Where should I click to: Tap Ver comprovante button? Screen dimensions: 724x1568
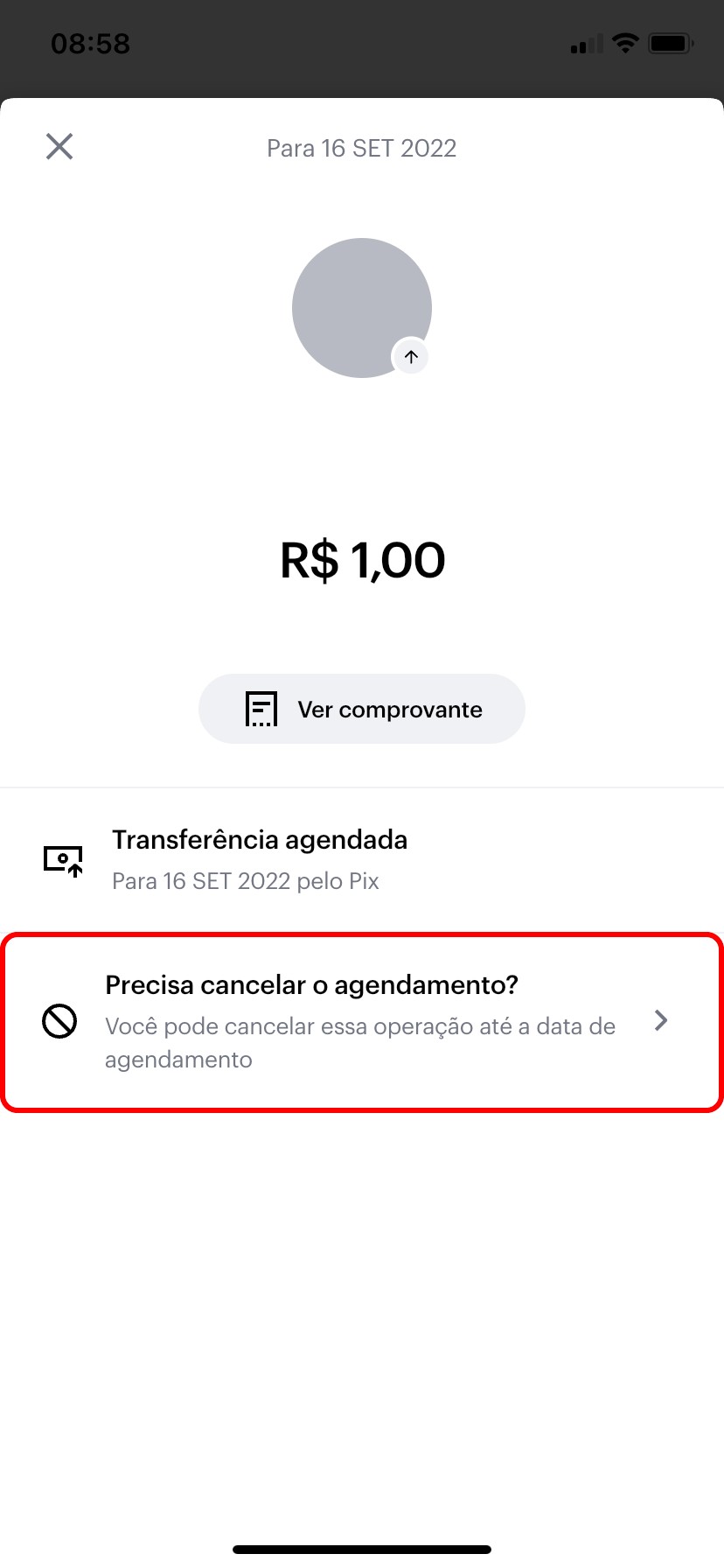point(362,709)
